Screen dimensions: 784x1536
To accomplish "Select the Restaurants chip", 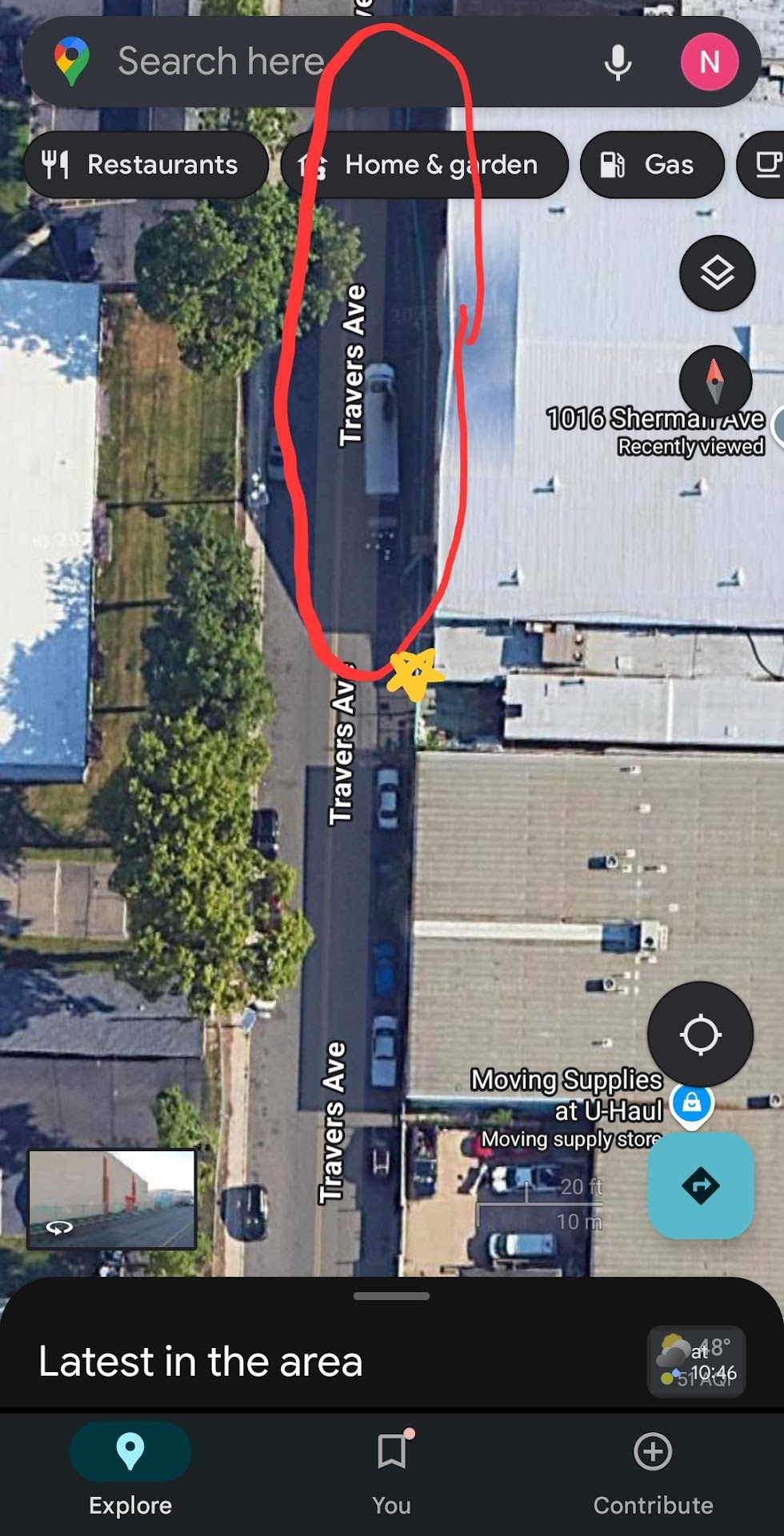I will click(x=146, y=165).
